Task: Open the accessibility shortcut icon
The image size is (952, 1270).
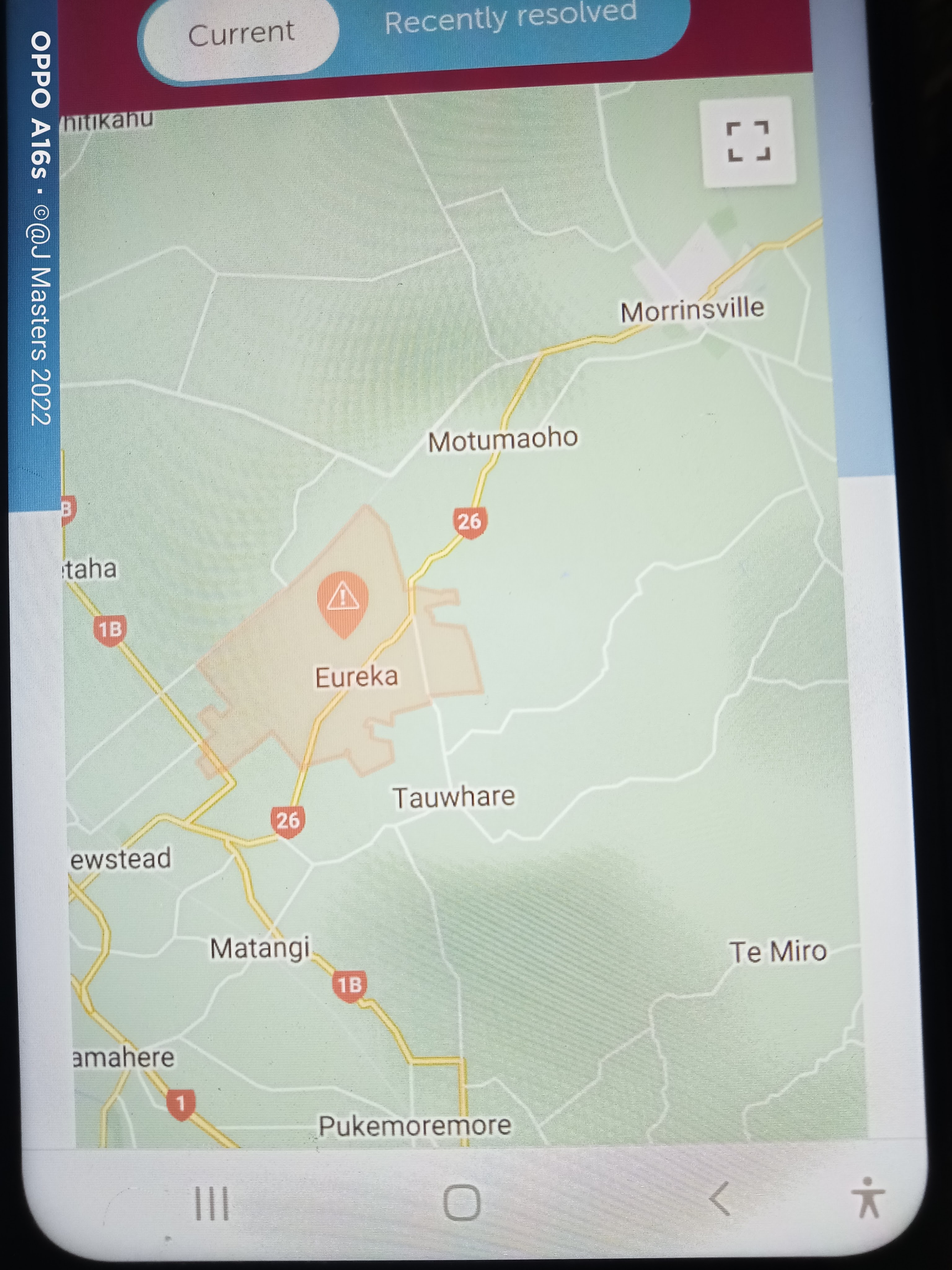Action: pos(868,1198)
